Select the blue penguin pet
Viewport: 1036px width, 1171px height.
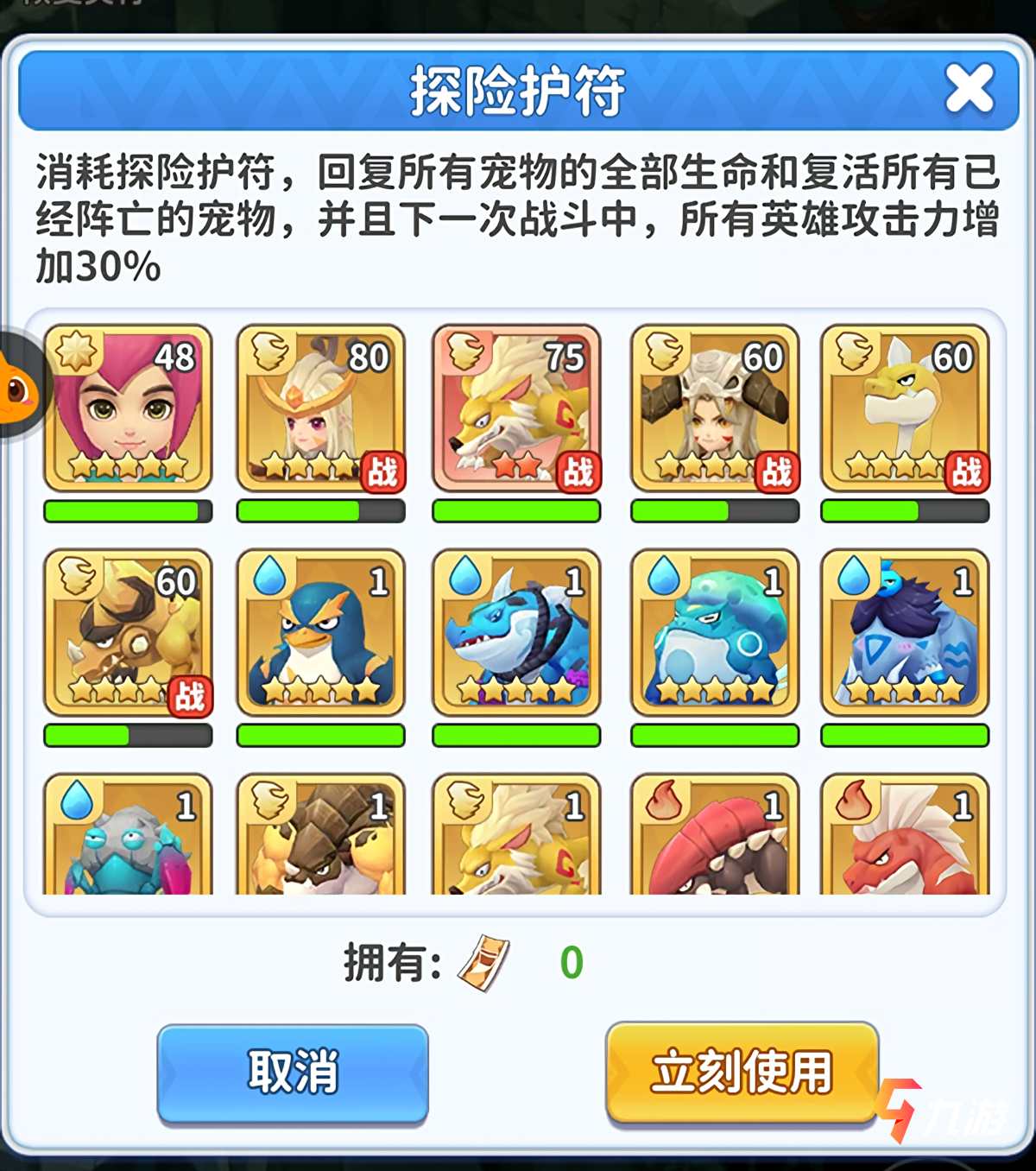(321, 632)
